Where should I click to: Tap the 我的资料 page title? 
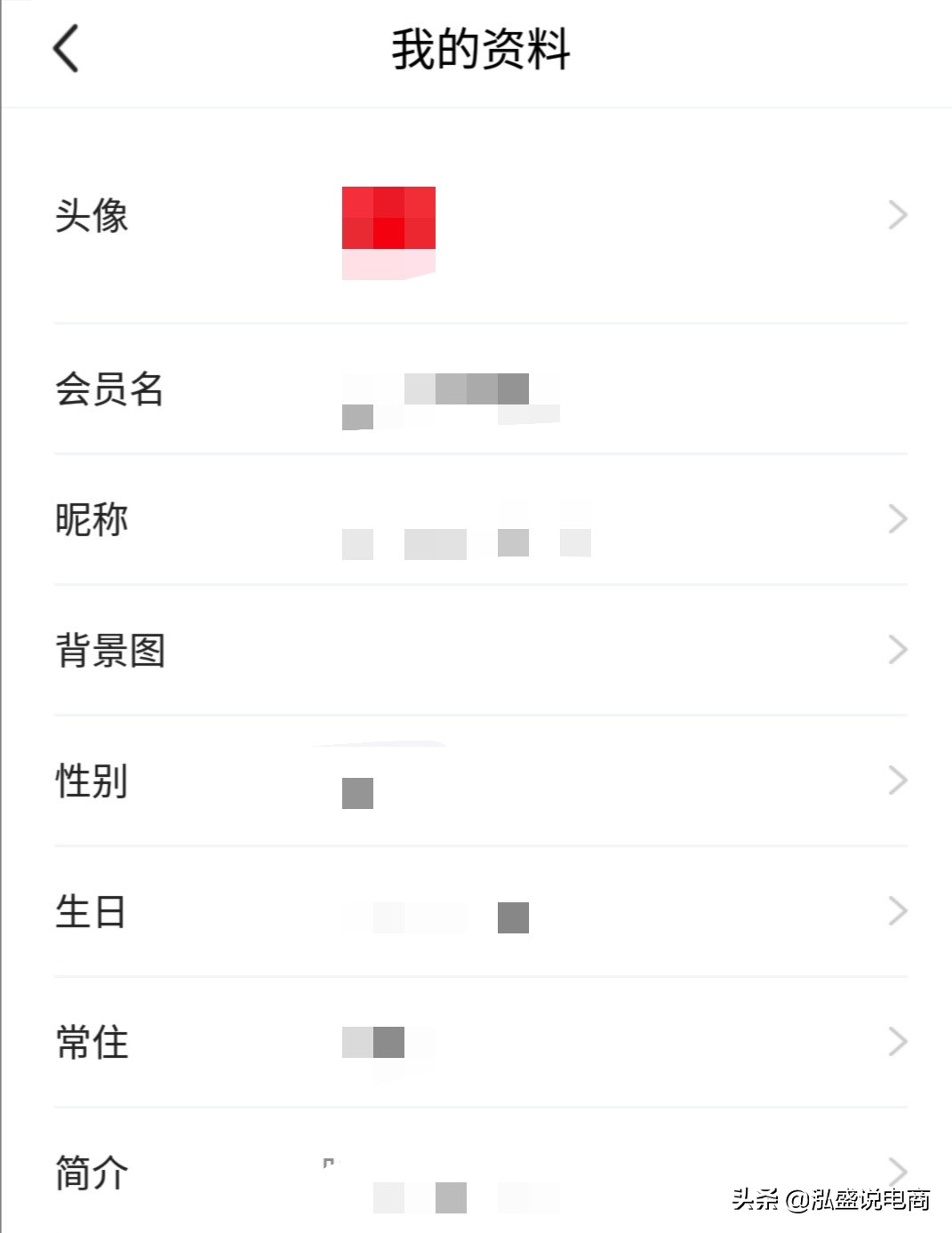[x=481, y=51]
